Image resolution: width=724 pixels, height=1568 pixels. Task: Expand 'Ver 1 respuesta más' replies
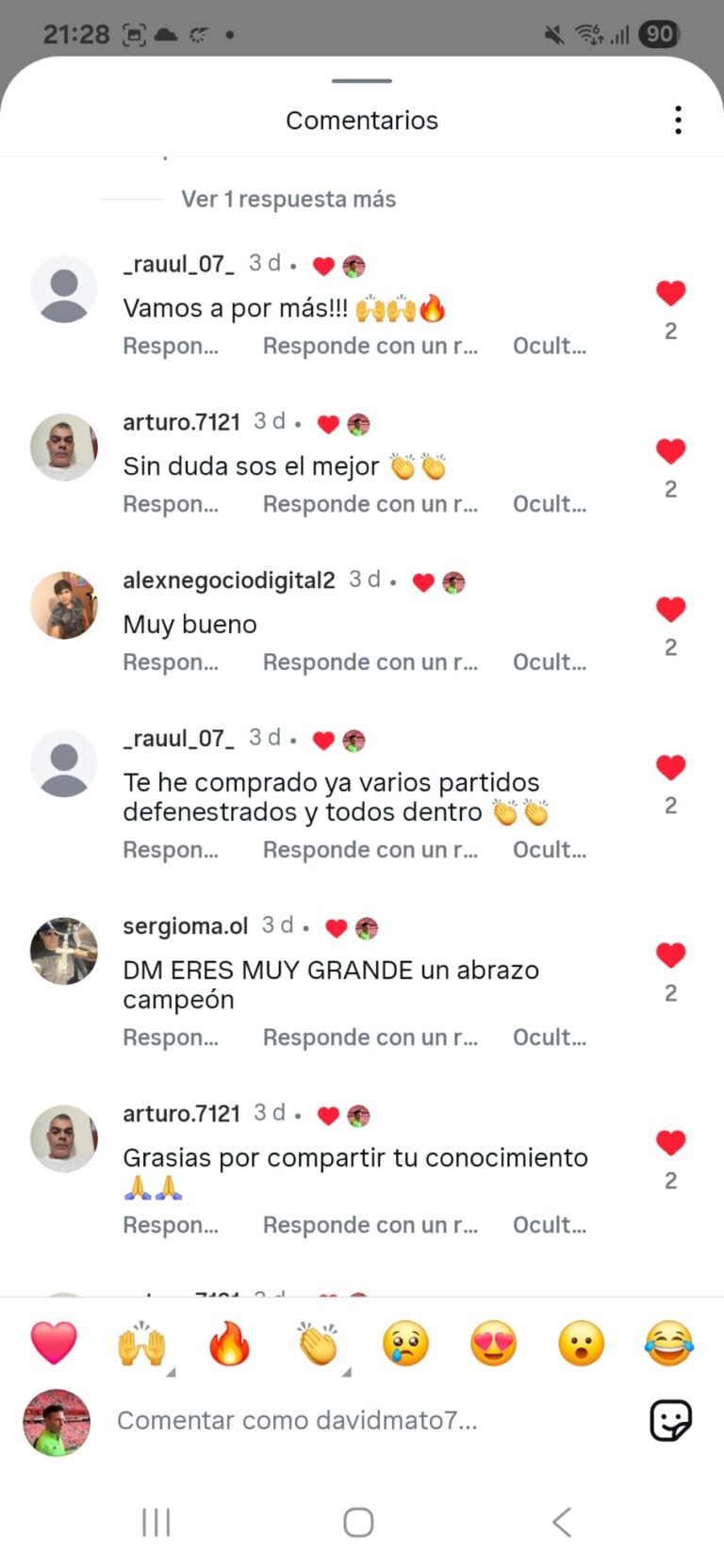288,199
